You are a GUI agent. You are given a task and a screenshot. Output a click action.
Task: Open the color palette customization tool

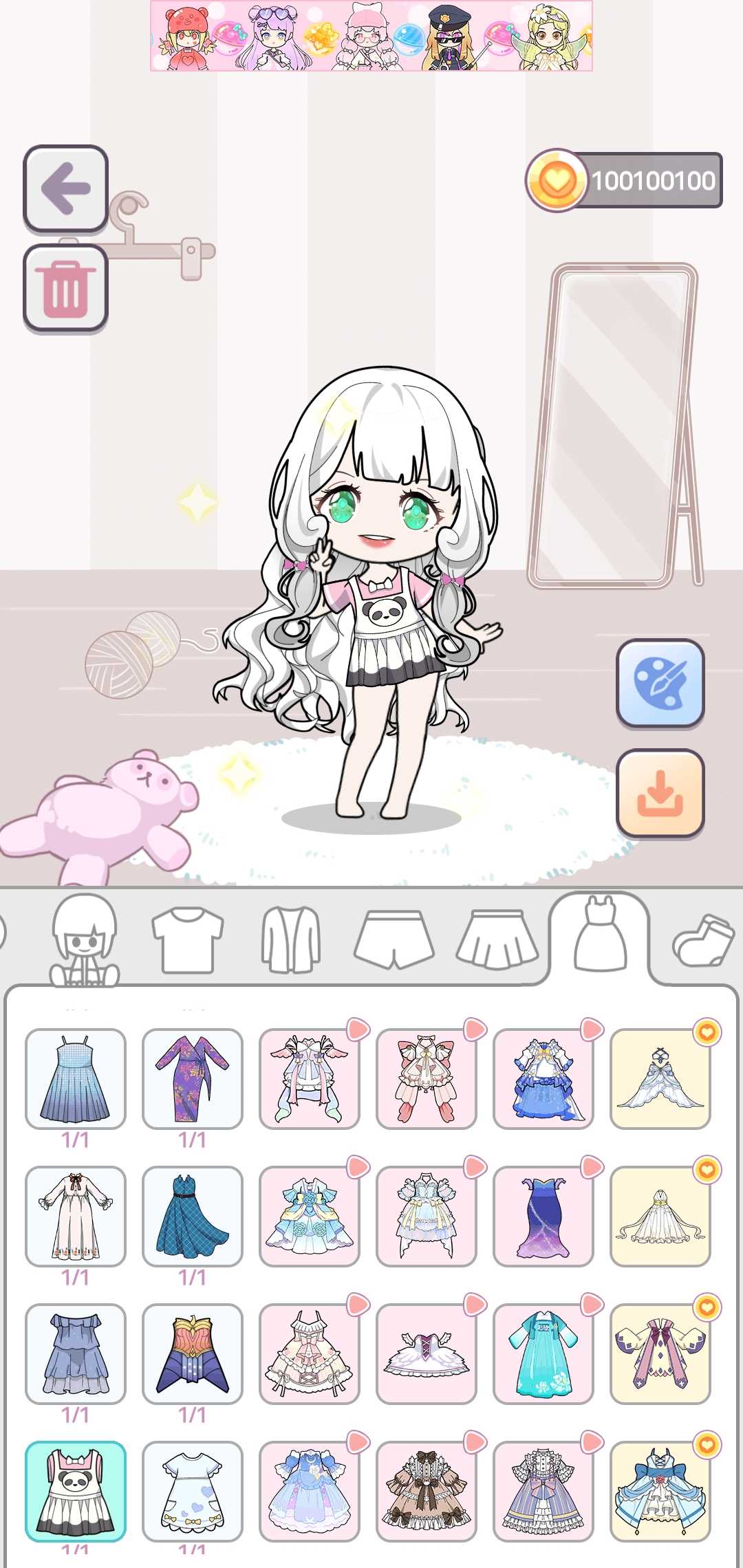(x=660, y=685)
